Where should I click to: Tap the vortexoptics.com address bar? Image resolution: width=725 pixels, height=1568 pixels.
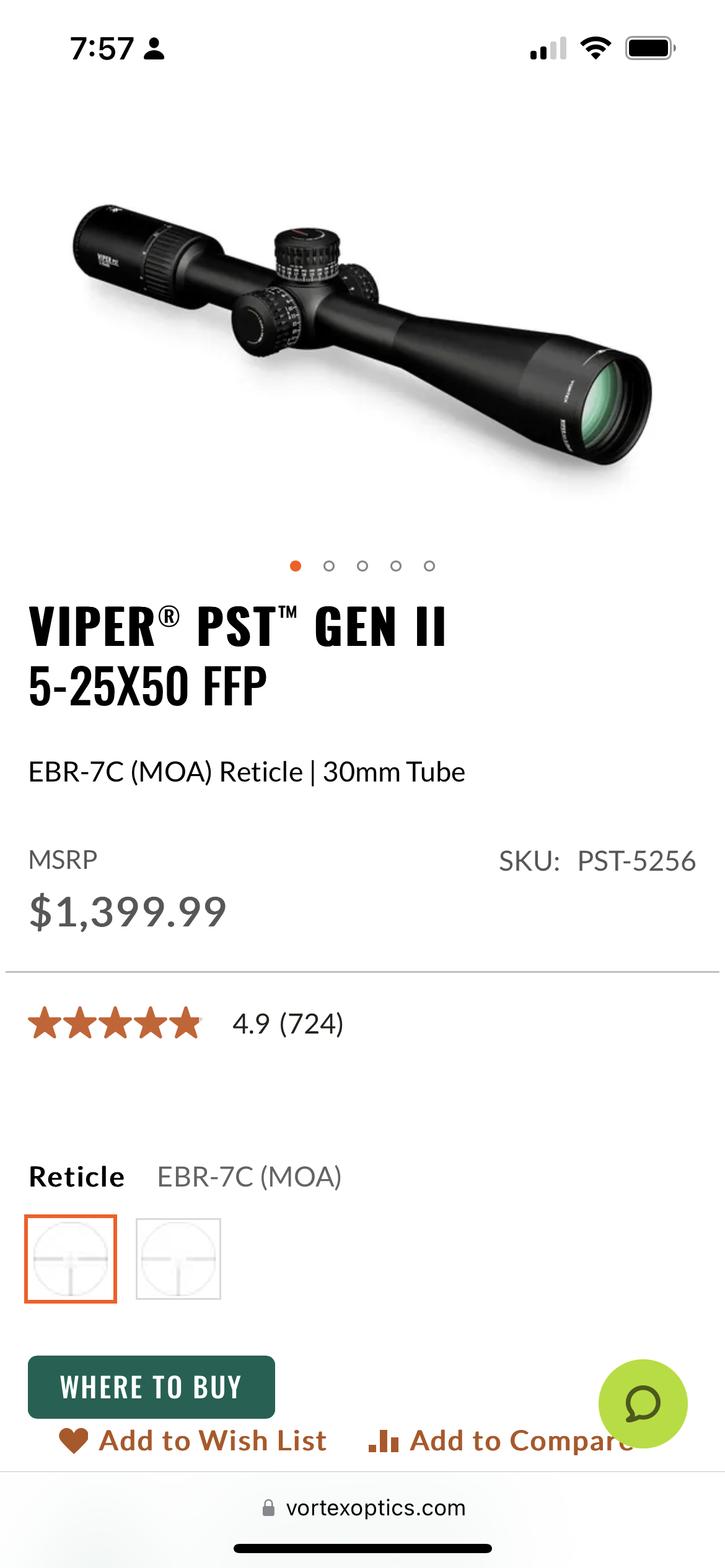363,1507
